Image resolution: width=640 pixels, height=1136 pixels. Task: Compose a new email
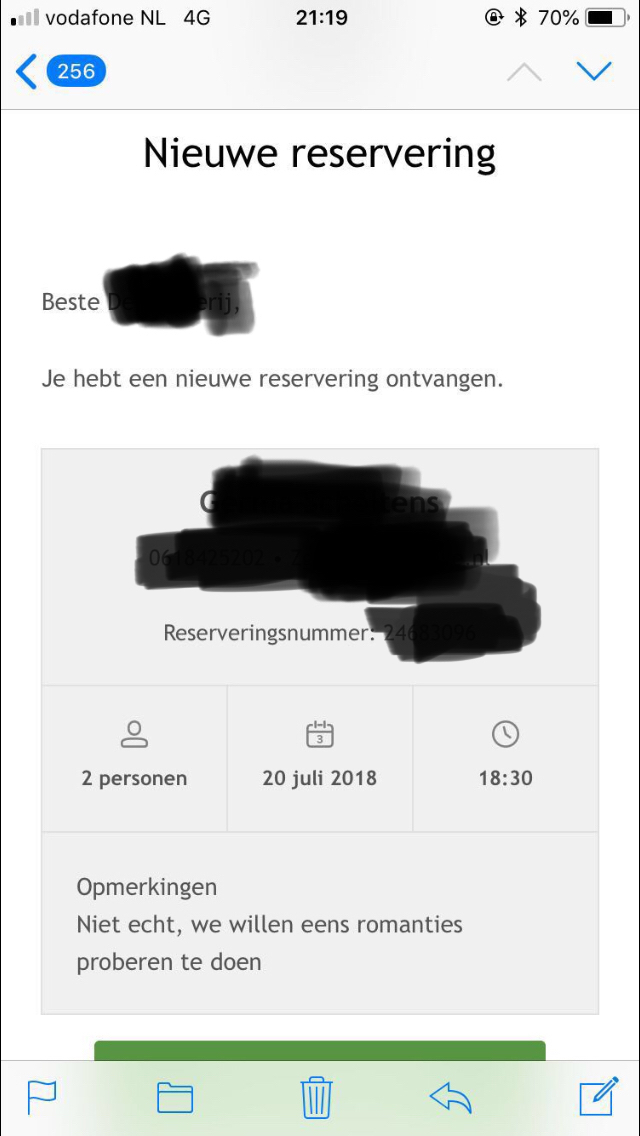point(599,1096)
